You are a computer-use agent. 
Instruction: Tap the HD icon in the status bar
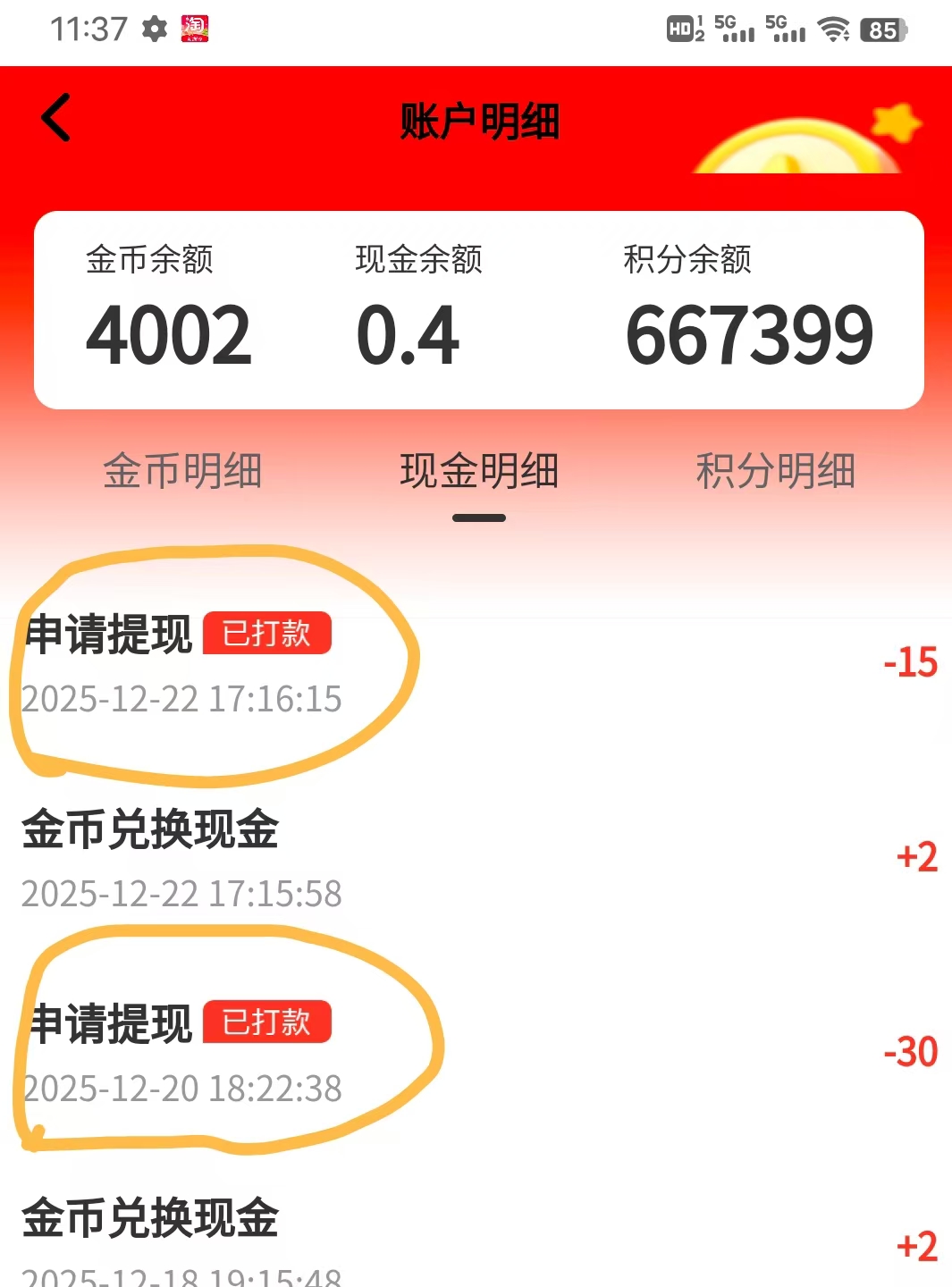[683, 29]
